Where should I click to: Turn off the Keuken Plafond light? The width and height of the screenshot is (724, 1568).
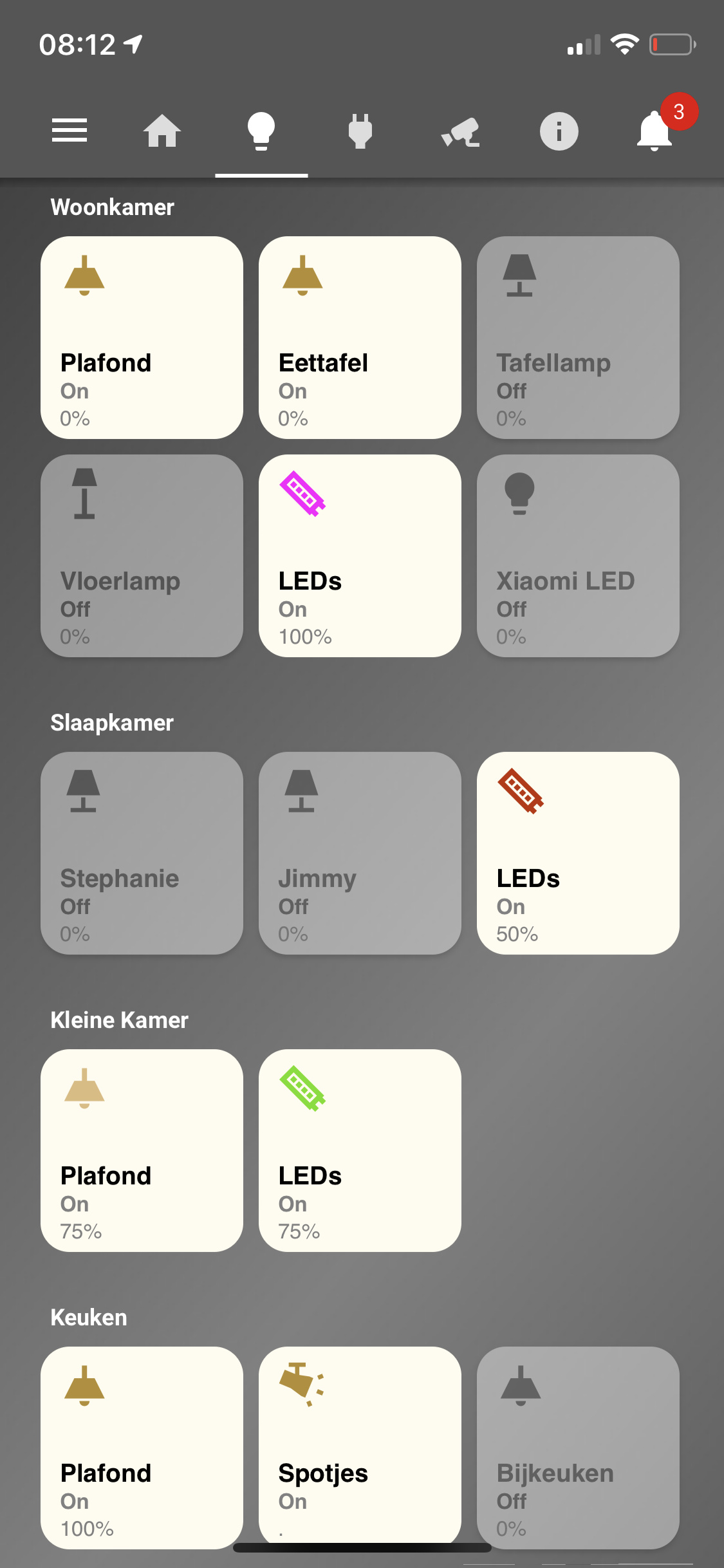pyautogui.click(x=142, y=1448)
